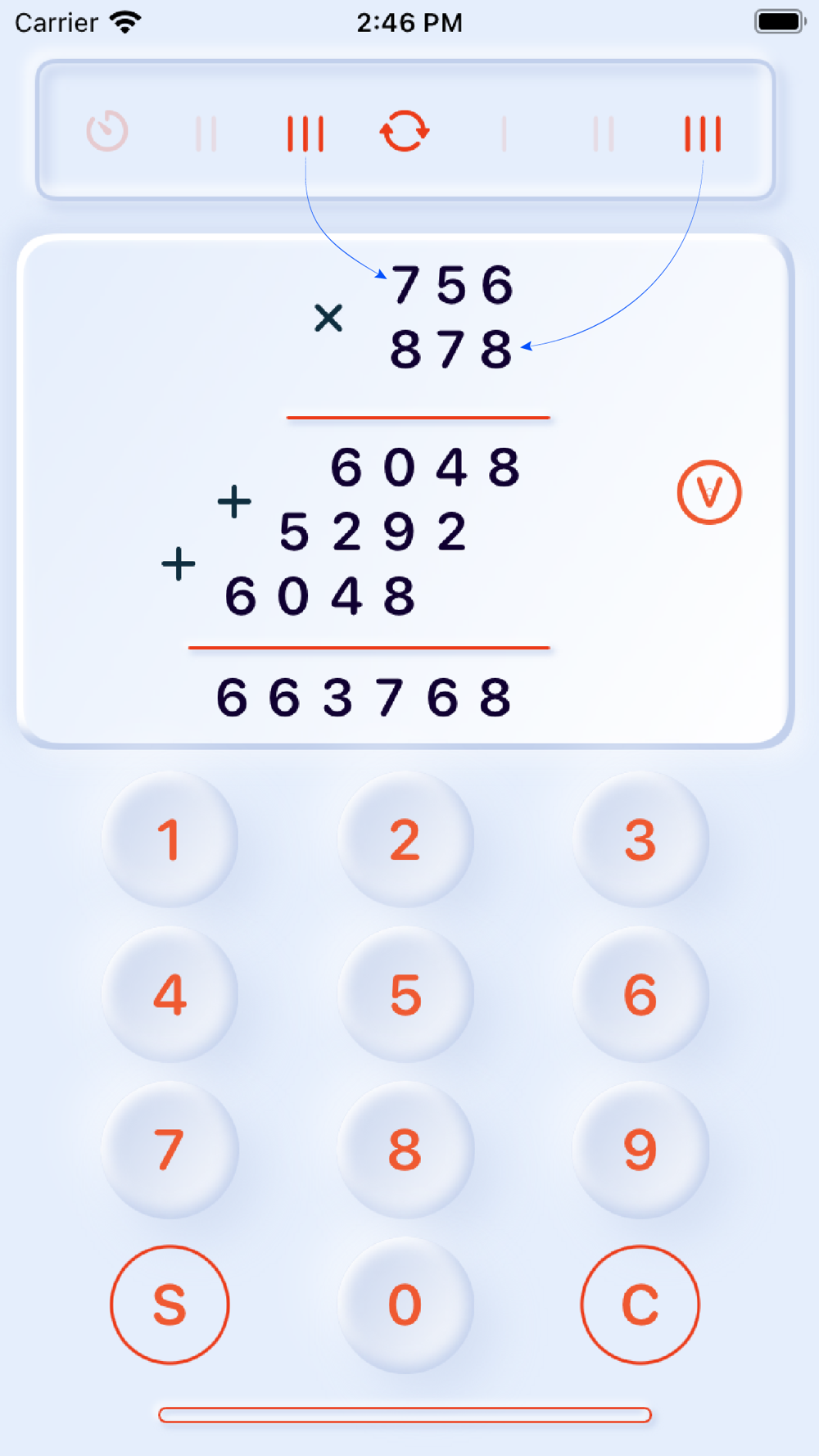819x1456 pixels.
Task: Tap the circled S button
Action: tap(170, 1305)
